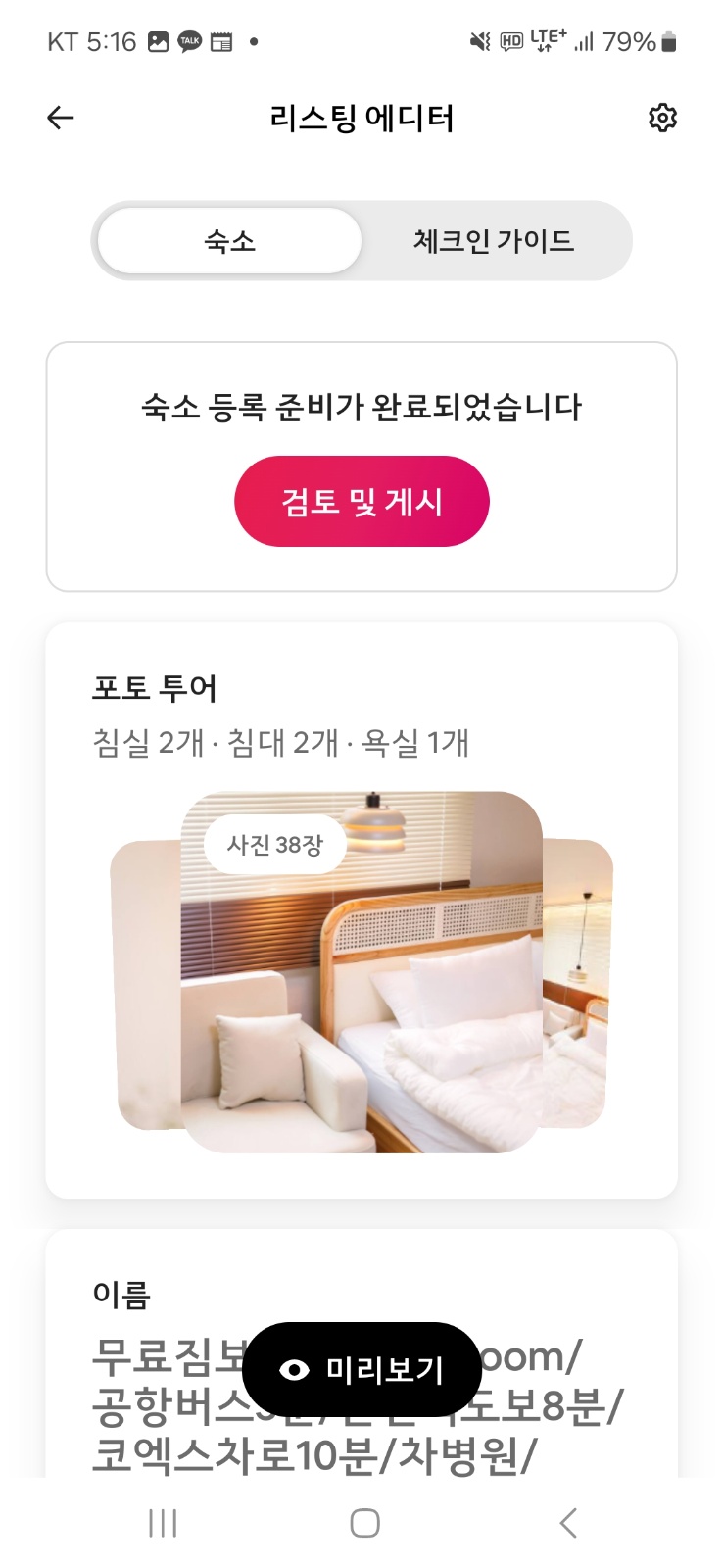
Task: Select the 숙소 tab
Action: [x=229, y=240]
